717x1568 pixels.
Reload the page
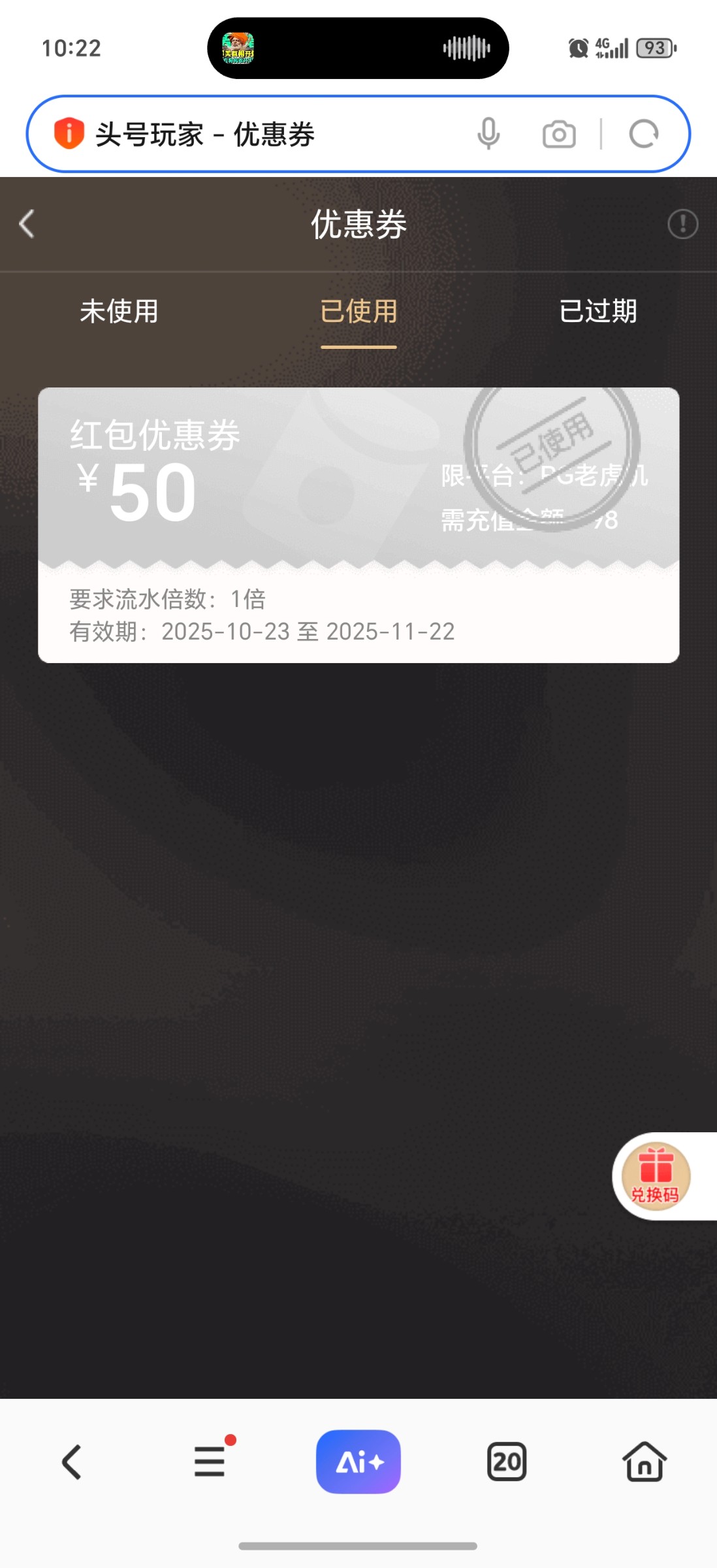click(643, 135)
